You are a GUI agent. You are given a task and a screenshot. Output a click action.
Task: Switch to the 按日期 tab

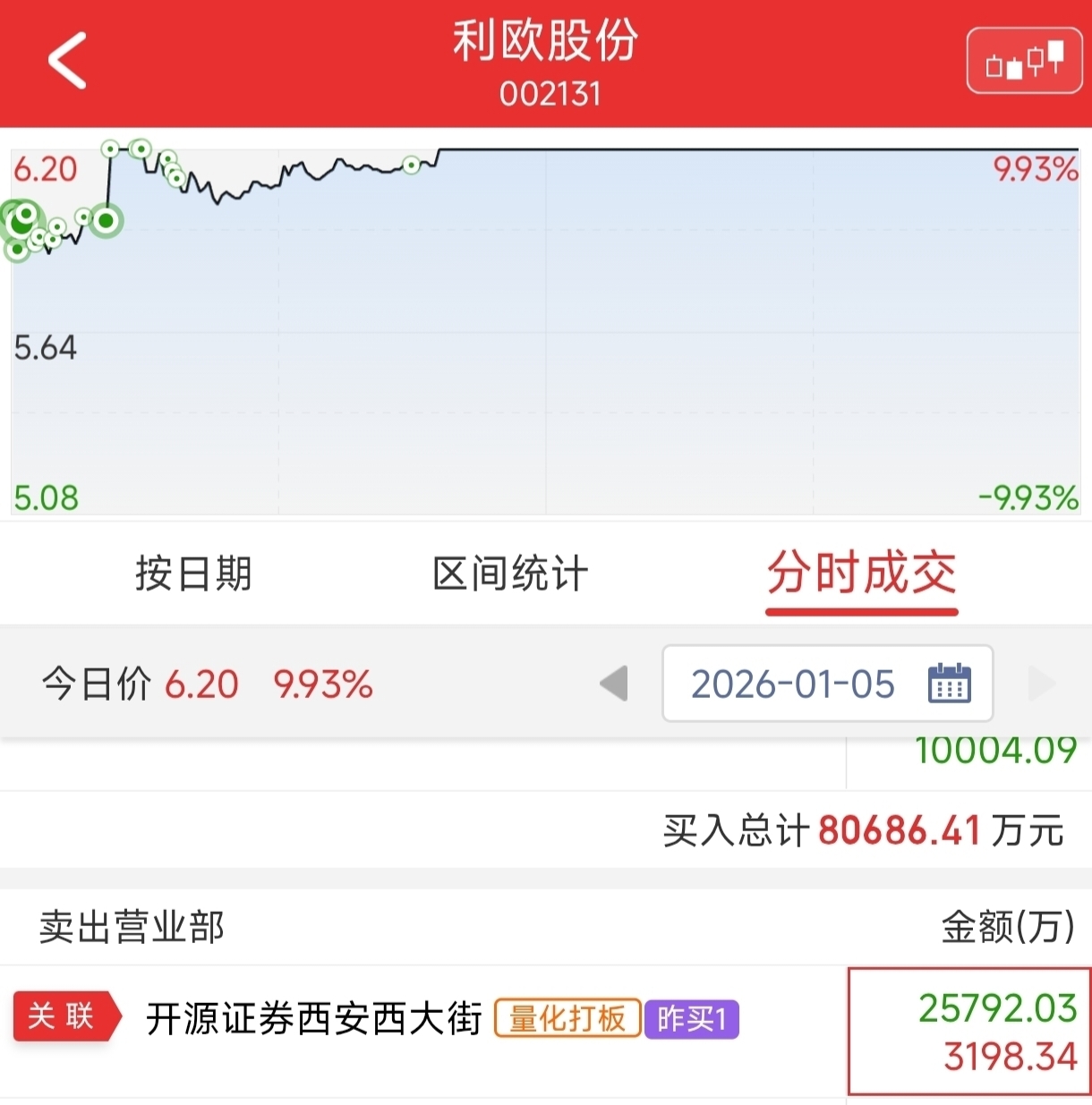(193, 574)
